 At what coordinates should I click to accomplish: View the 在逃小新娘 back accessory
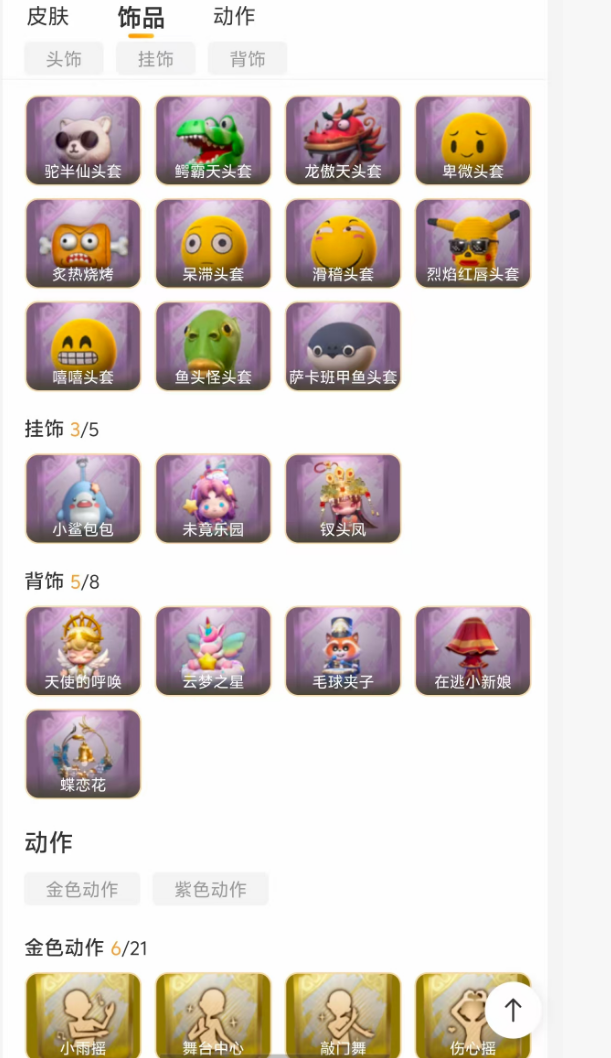tap(473, 650)
